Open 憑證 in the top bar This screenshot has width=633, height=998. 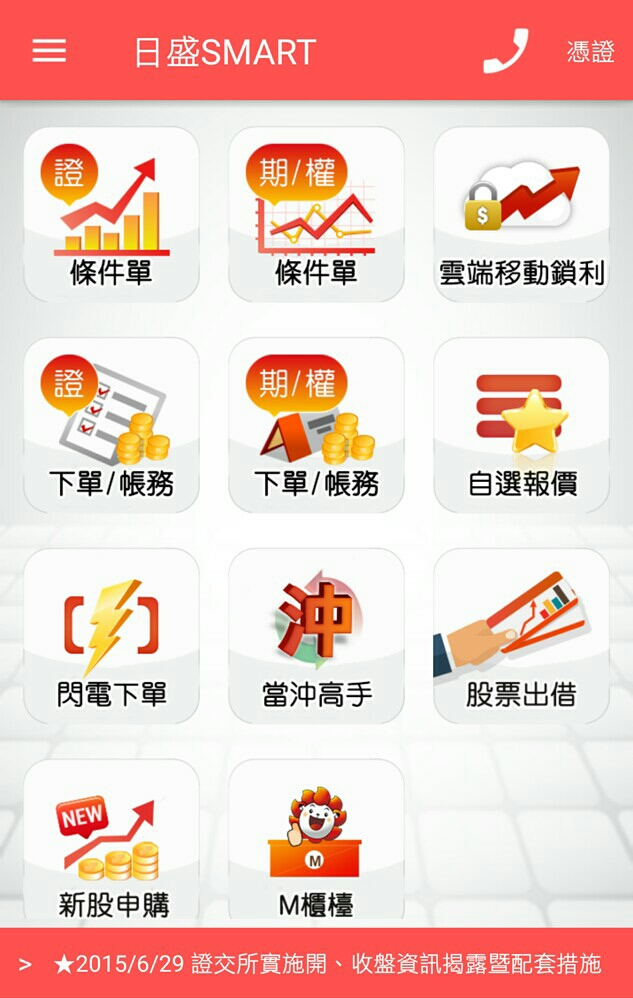pos(591,52)
